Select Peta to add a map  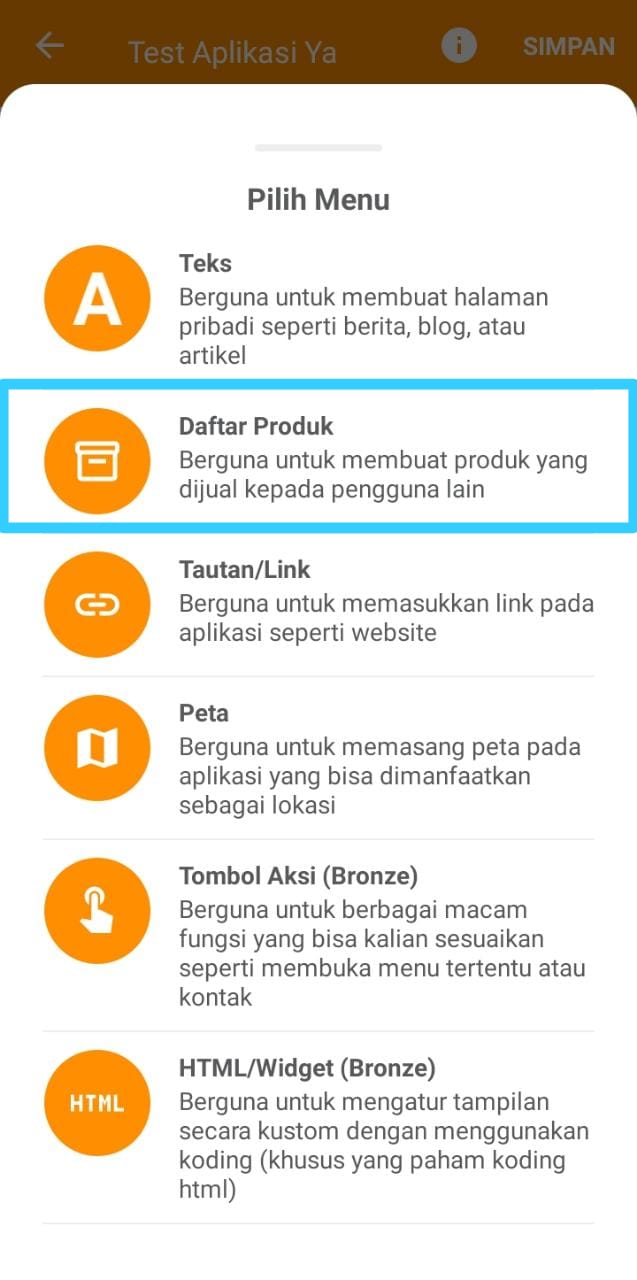coord(318,758)
